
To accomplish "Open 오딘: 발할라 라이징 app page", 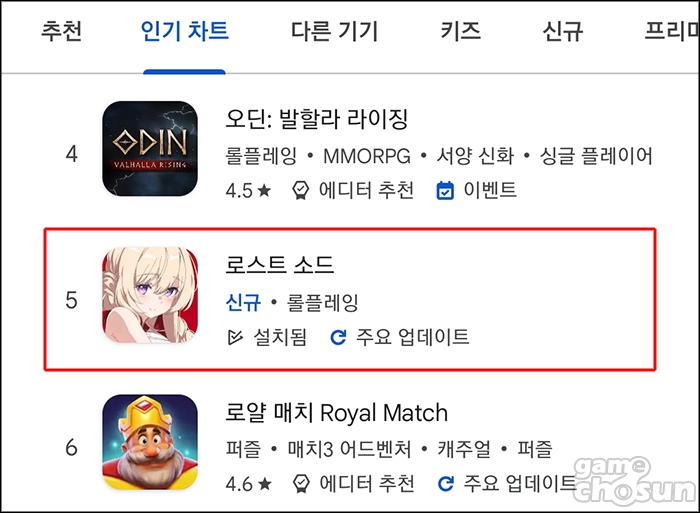I will (x=318, y=121).
